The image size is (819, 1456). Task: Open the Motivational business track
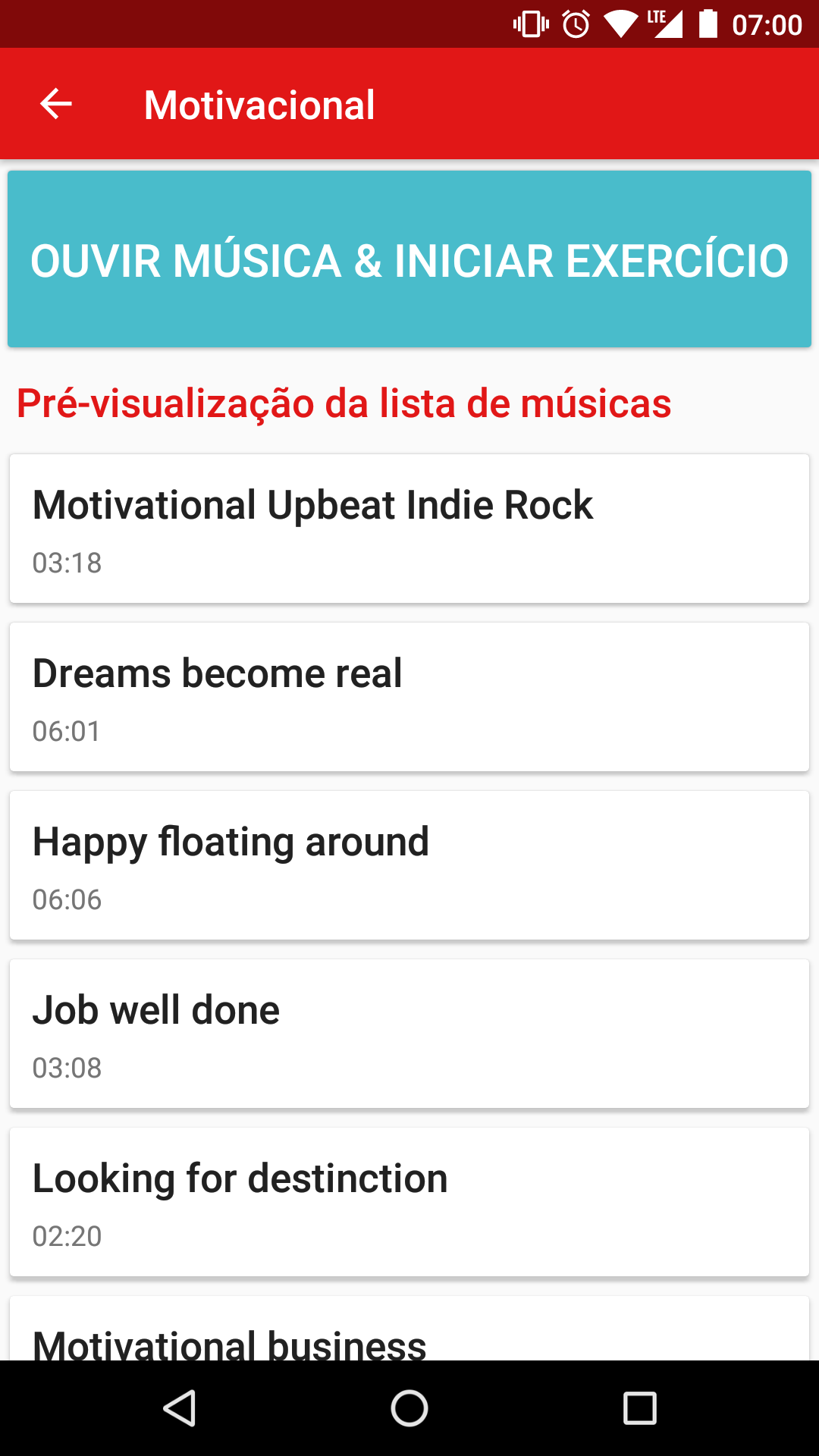(x=409, y=1333)
